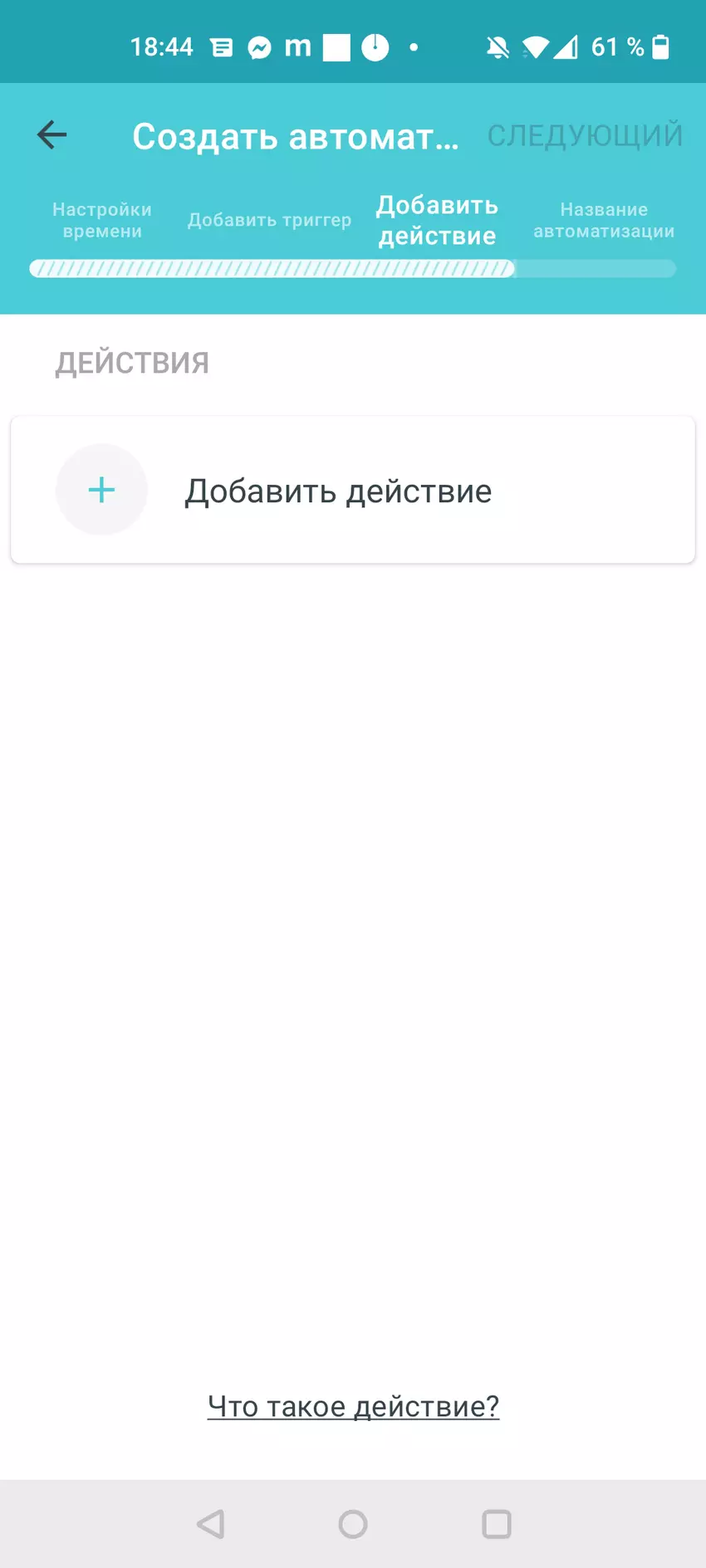706x1568 pixels.
Task: Tap the СЛЕДУЮЩИЙ button
Action: click(585, 135)
